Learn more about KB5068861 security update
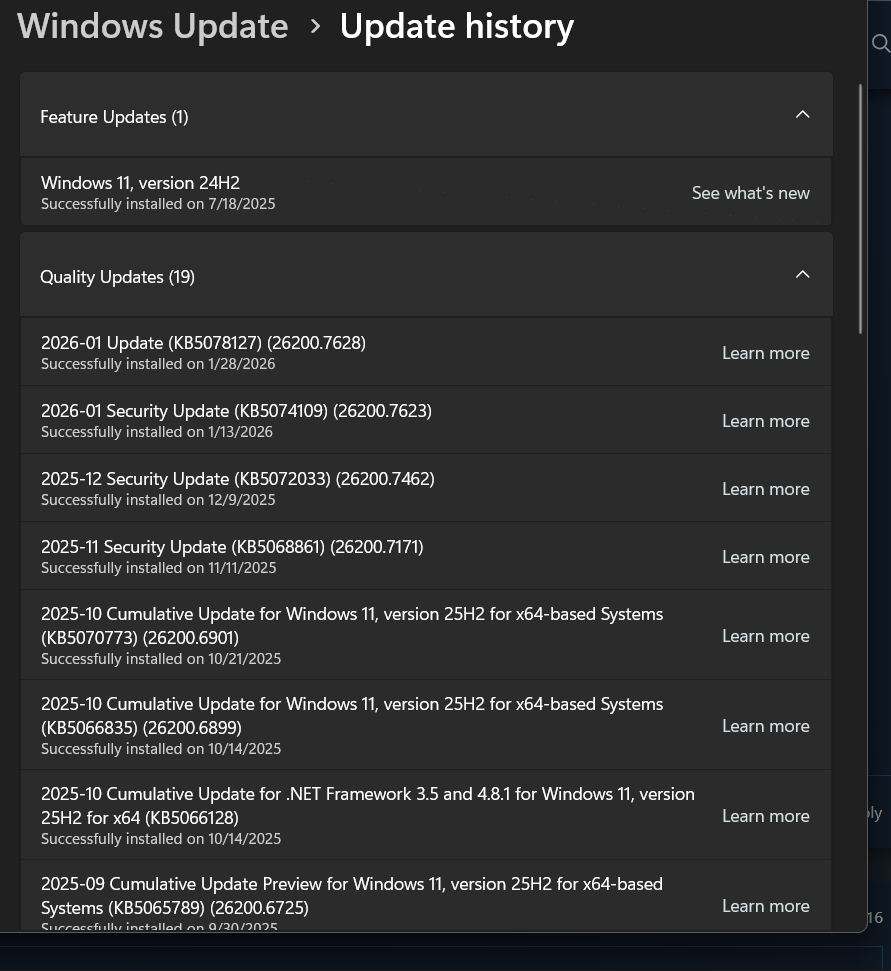 tap(765, 557)
